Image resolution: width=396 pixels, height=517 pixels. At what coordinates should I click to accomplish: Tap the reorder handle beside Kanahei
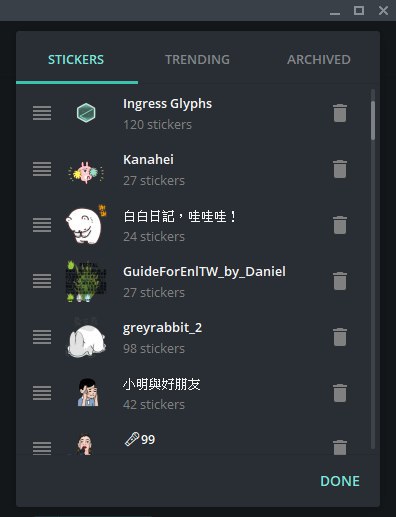[42, 169]
